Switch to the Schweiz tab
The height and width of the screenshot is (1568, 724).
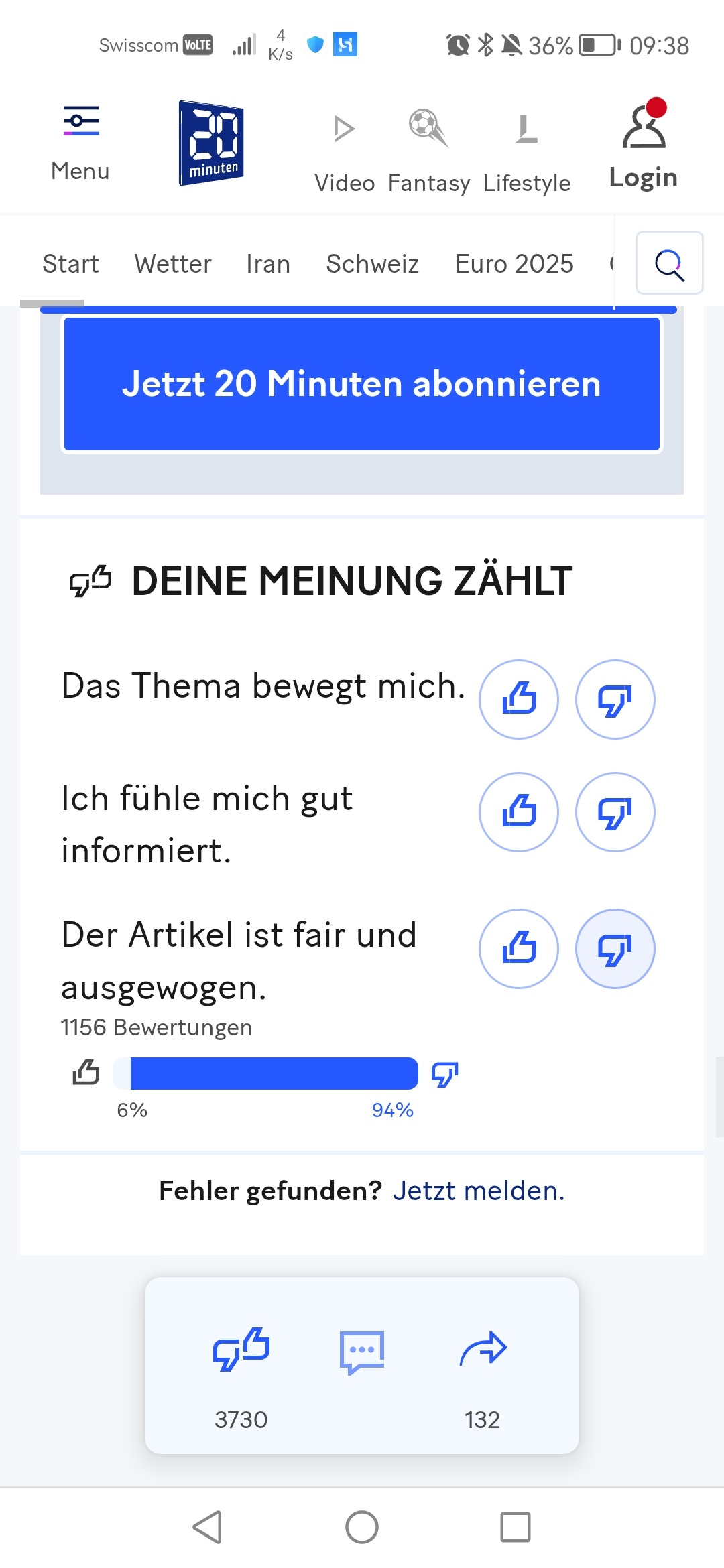(x=373, y=264)
